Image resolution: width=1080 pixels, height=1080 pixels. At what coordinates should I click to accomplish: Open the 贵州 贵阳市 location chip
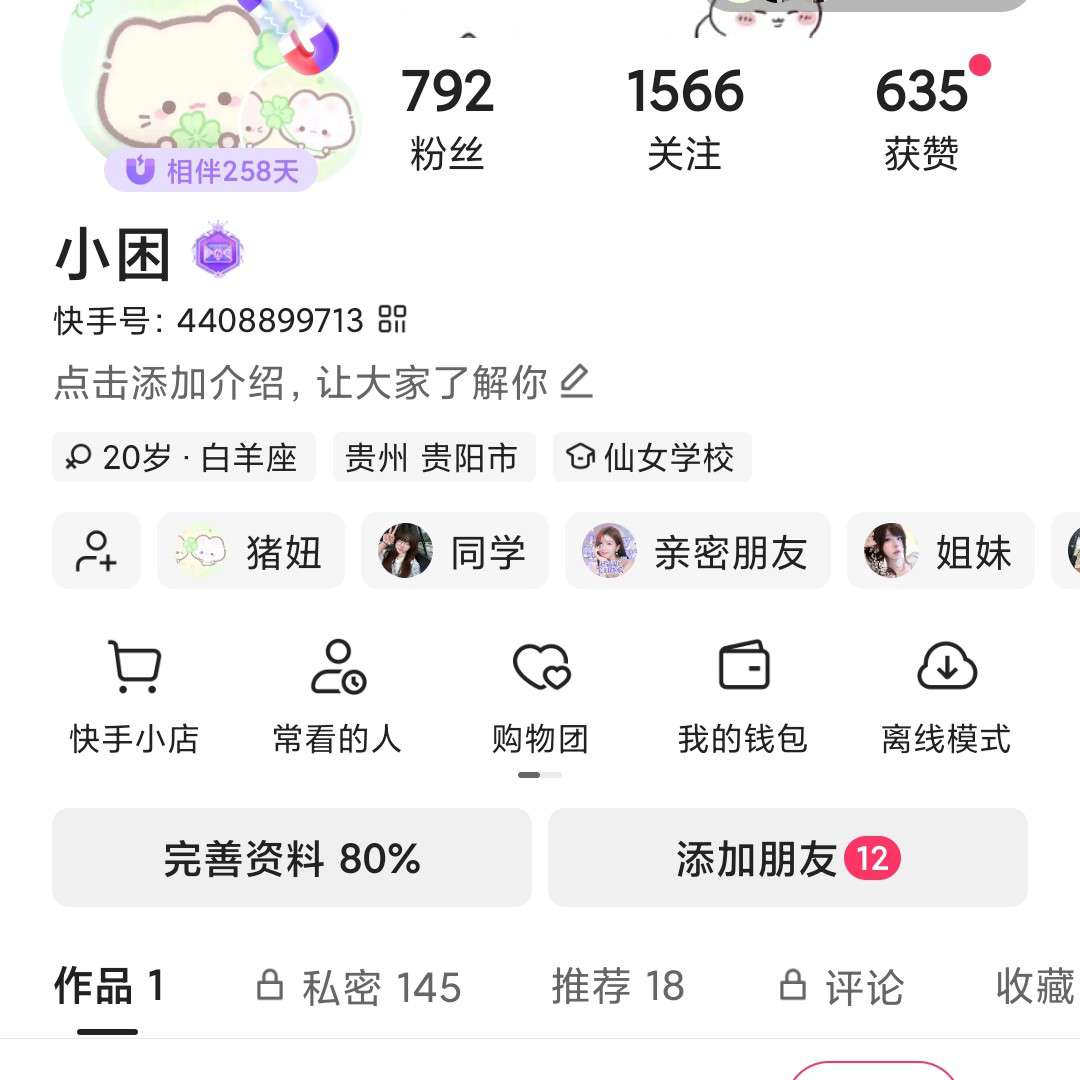point(433,458)
